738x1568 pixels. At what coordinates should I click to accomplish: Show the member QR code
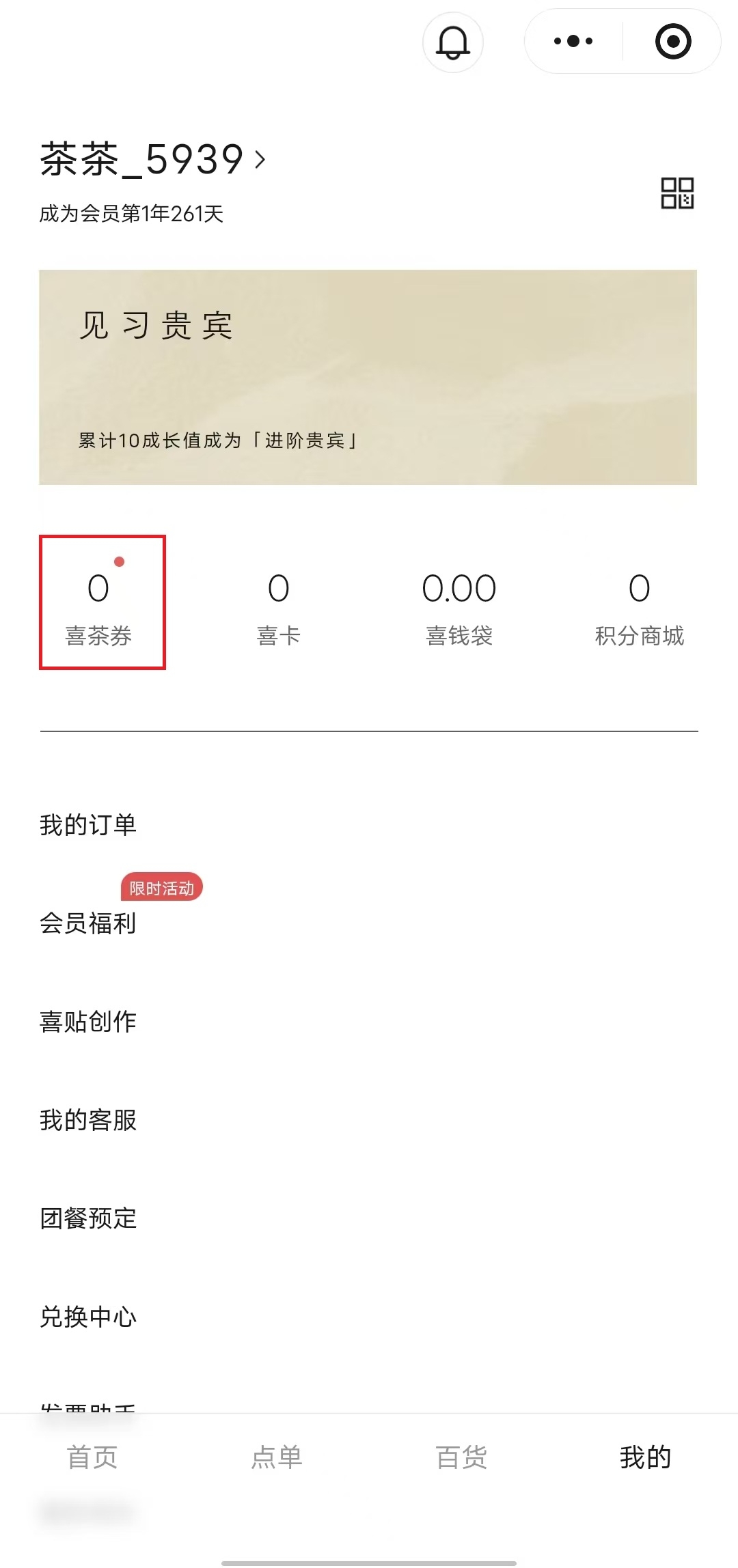point(676,193)
